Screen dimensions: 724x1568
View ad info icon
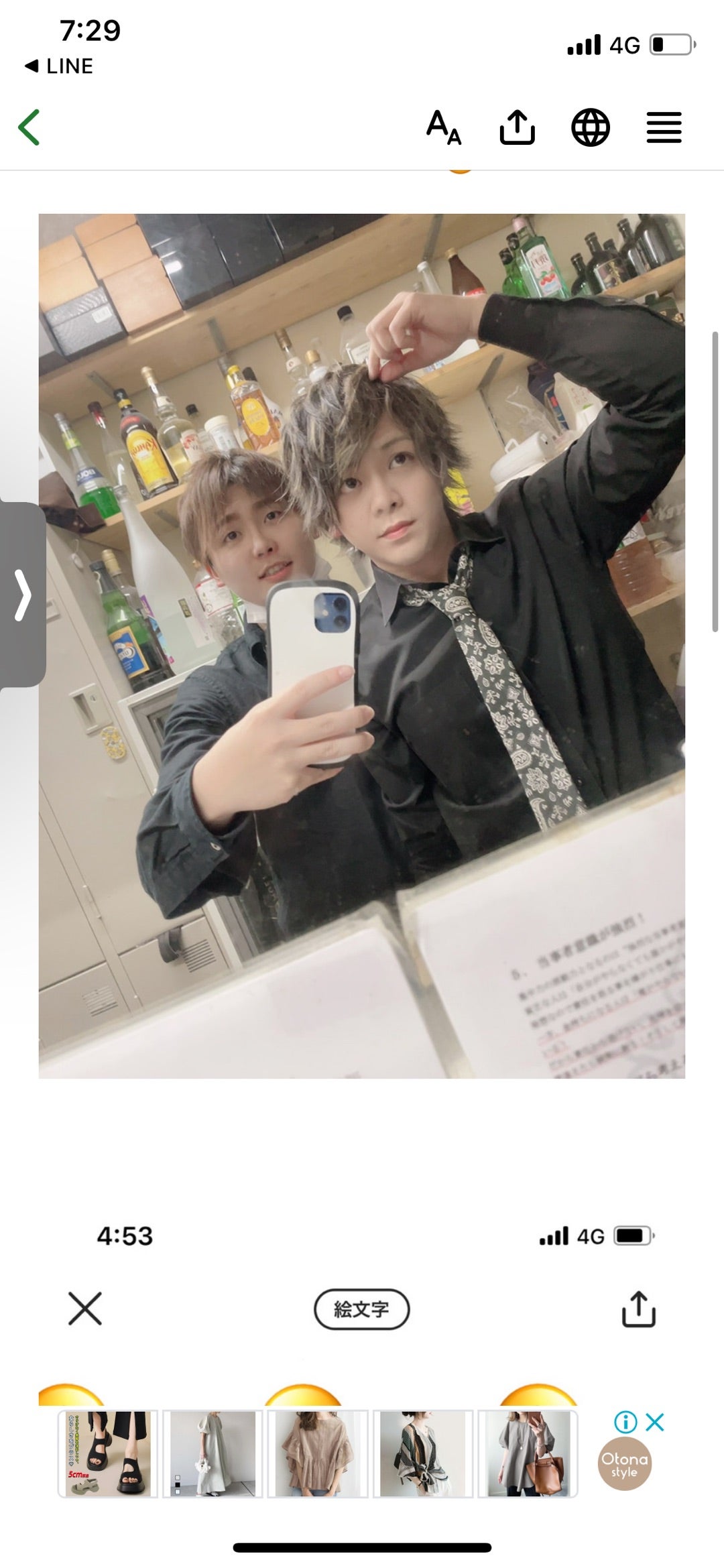point(625,1422)
